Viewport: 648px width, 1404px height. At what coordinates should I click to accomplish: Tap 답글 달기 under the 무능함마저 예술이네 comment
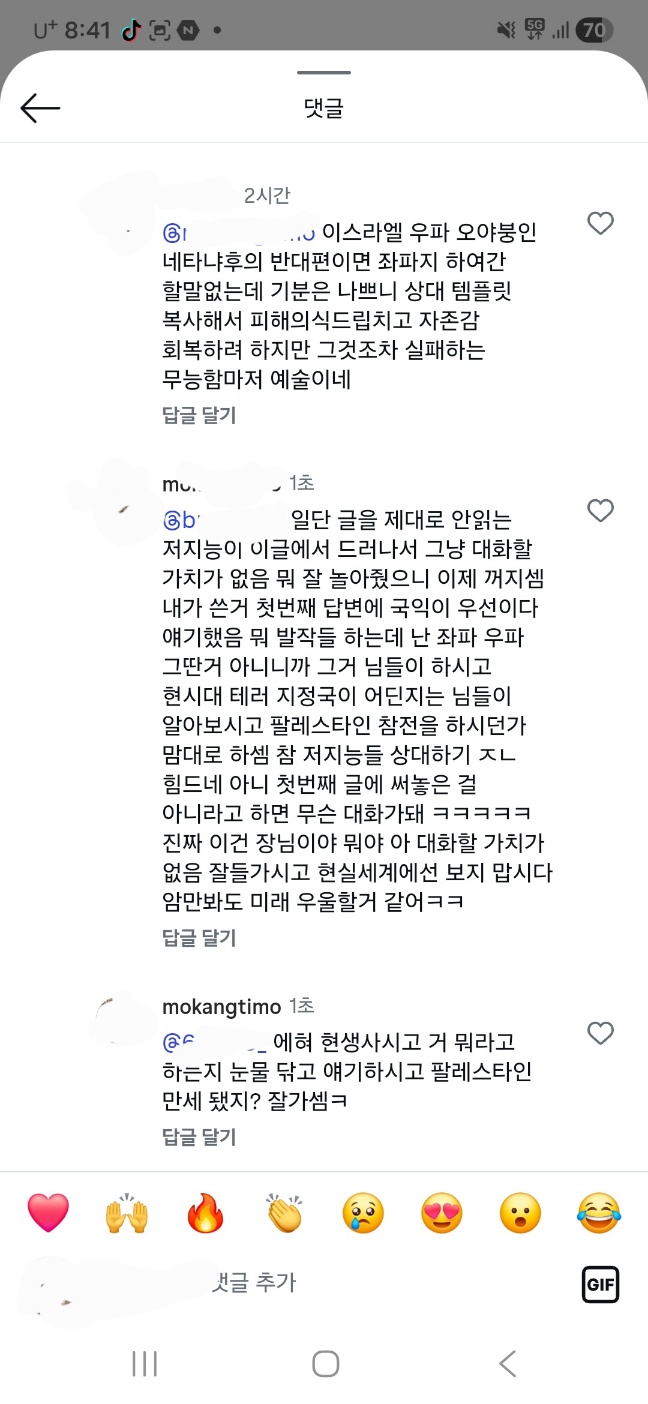pyautogui.click(x=199, y=415)
